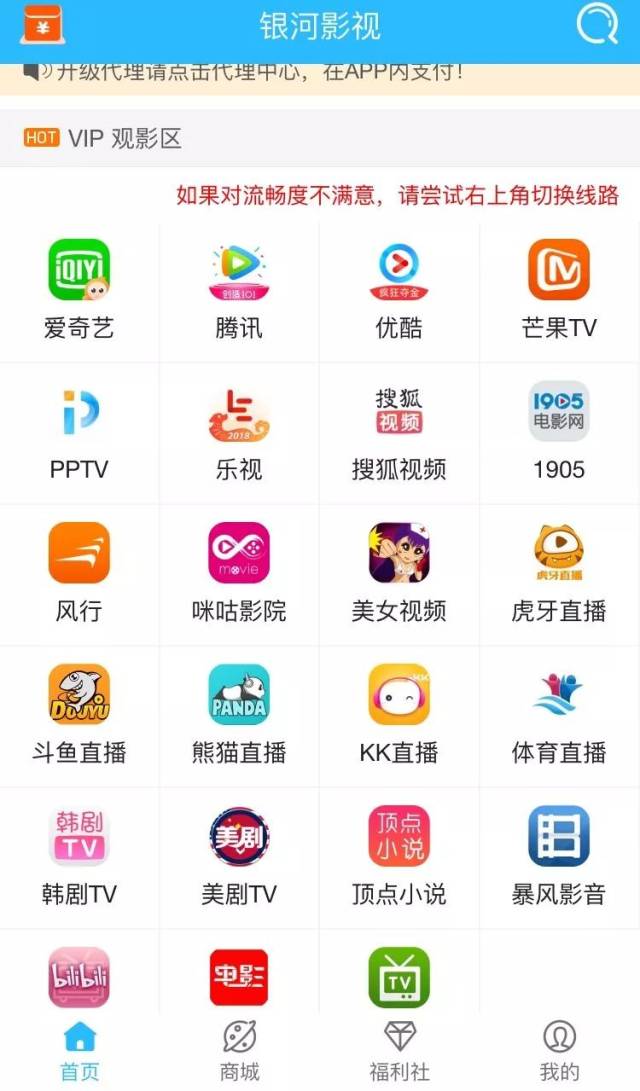The image size is (640, 1091).
Task: Open 斗鱼直播
Action: [x=79, y=715]
